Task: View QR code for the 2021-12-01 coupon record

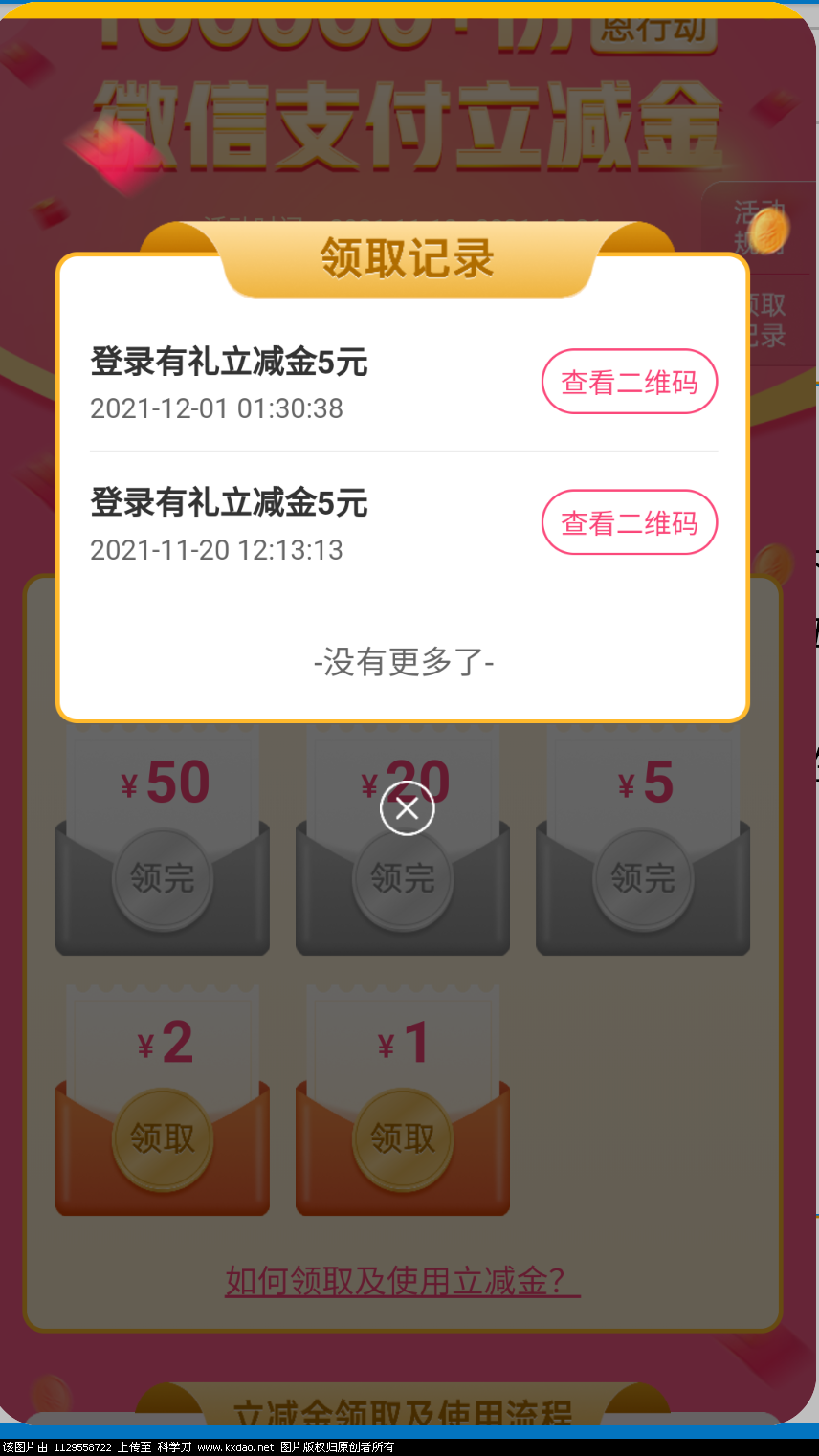Action: (x=630, y=381)
